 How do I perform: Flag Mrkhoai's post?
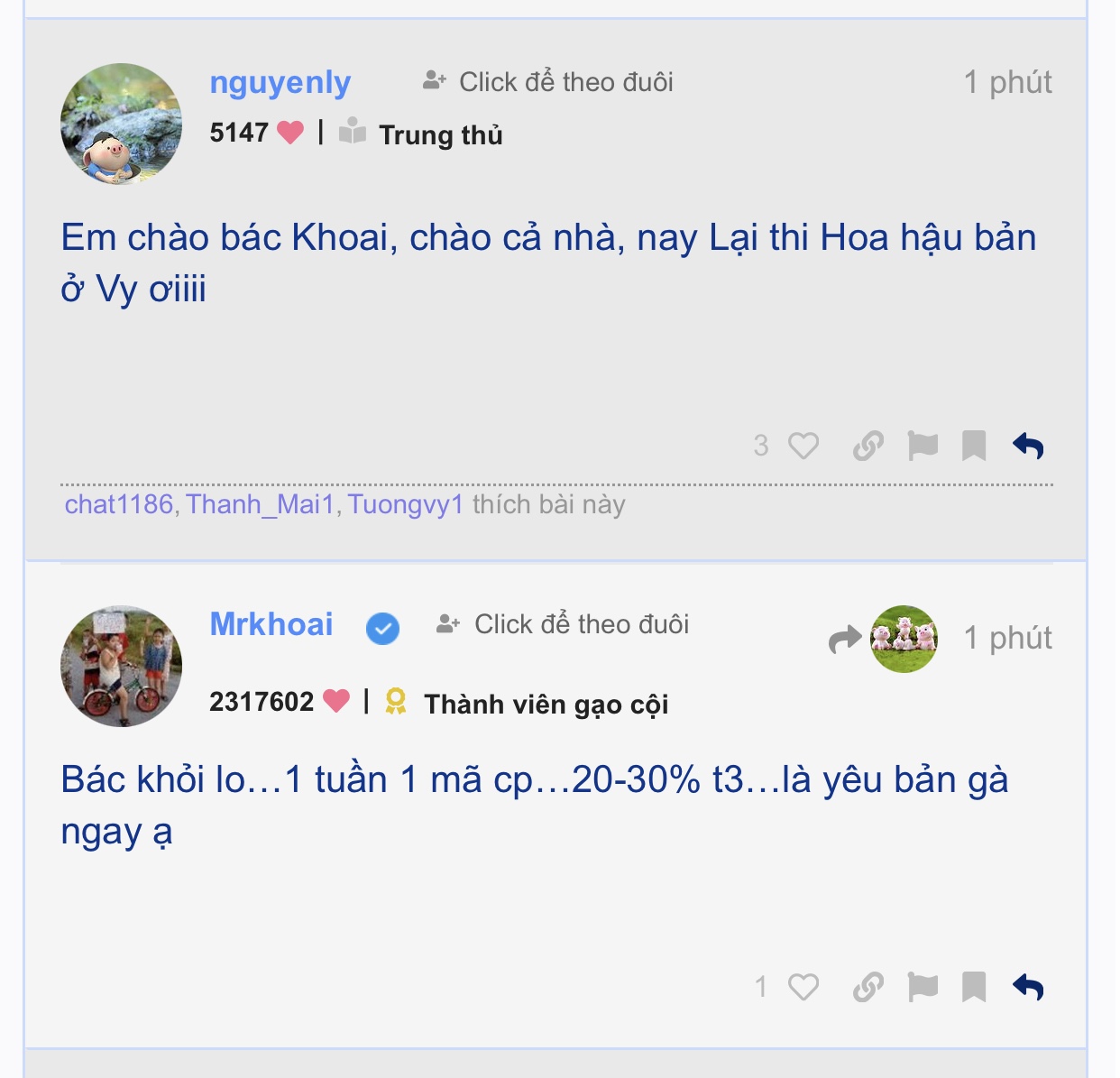[923, 987]
